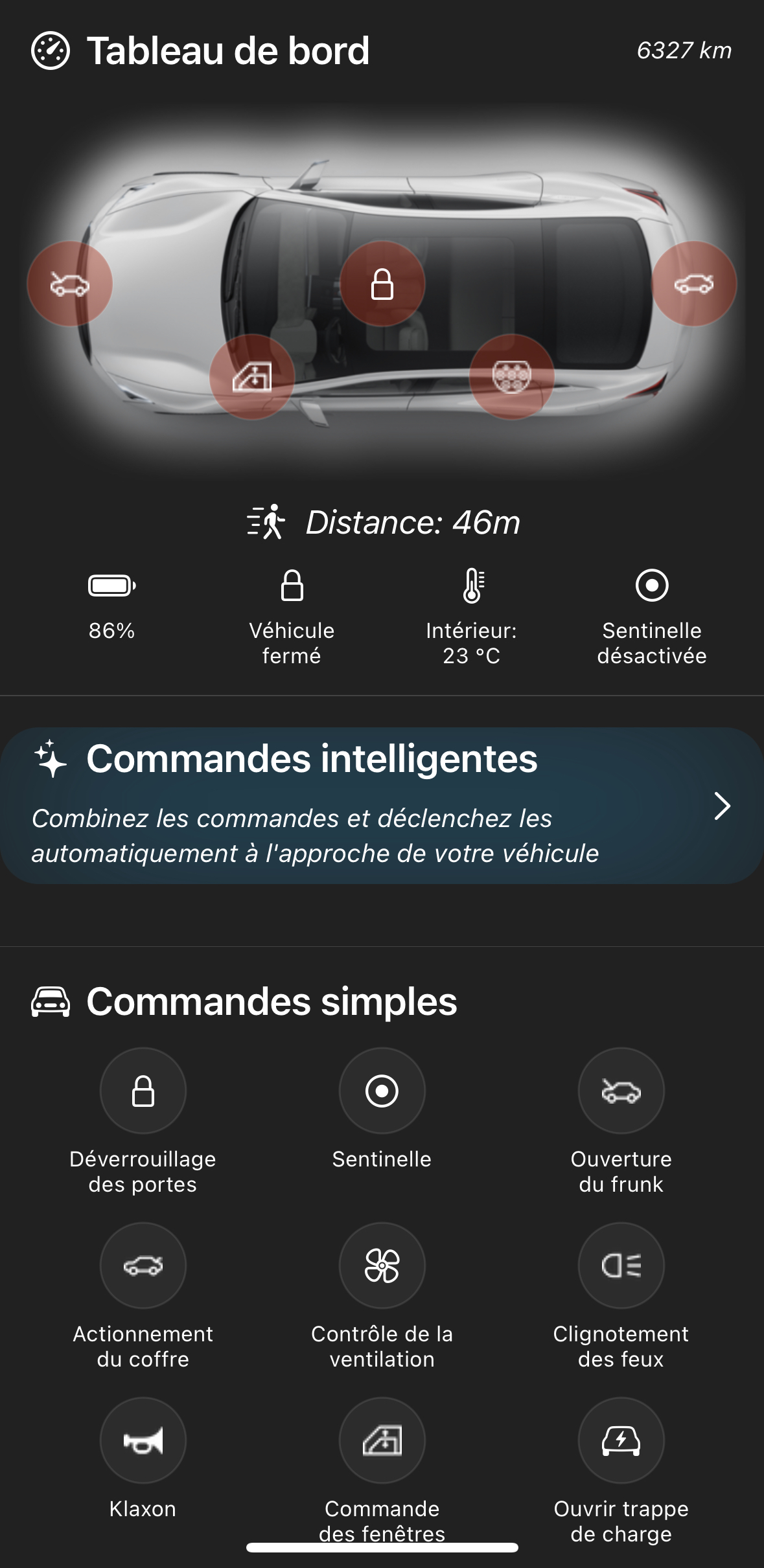Open Contrôle de la ventilation

tap(382, 1266)
